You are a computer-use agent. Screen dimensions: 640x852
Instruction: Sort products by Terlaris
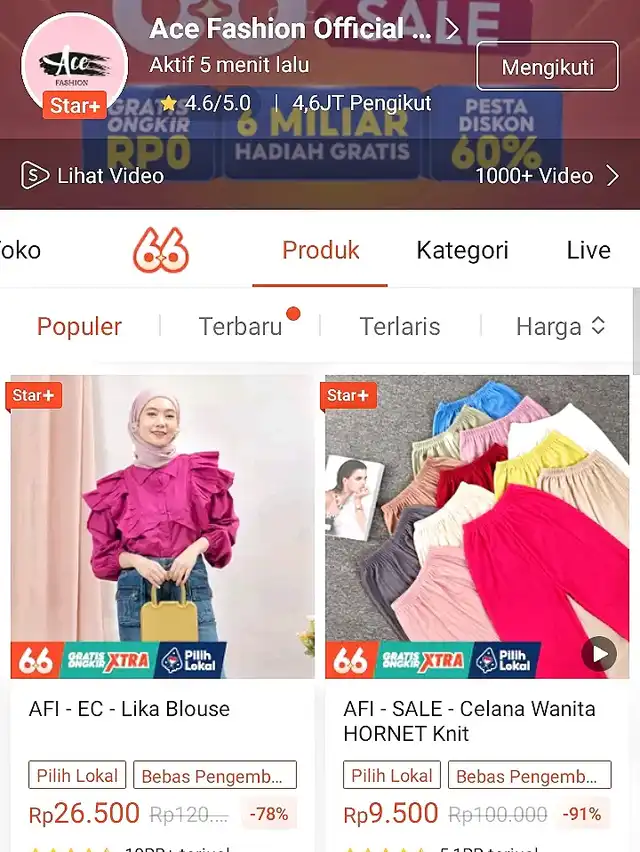coord(399,326)
